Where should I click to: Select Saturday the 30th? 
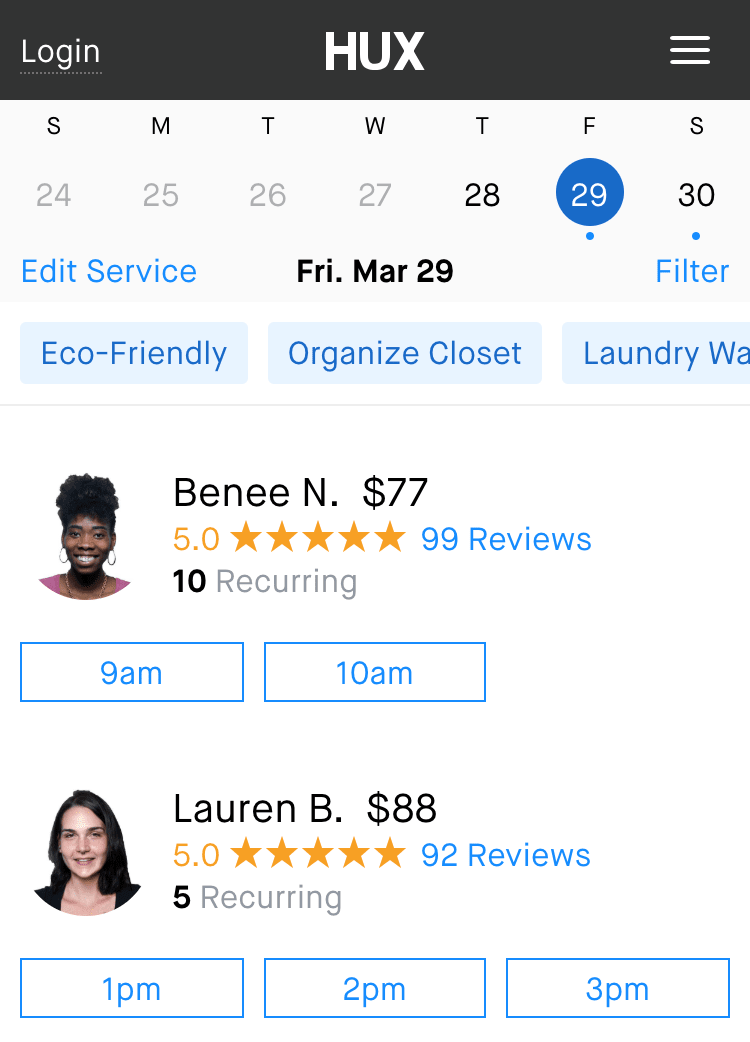coord(696,194)
